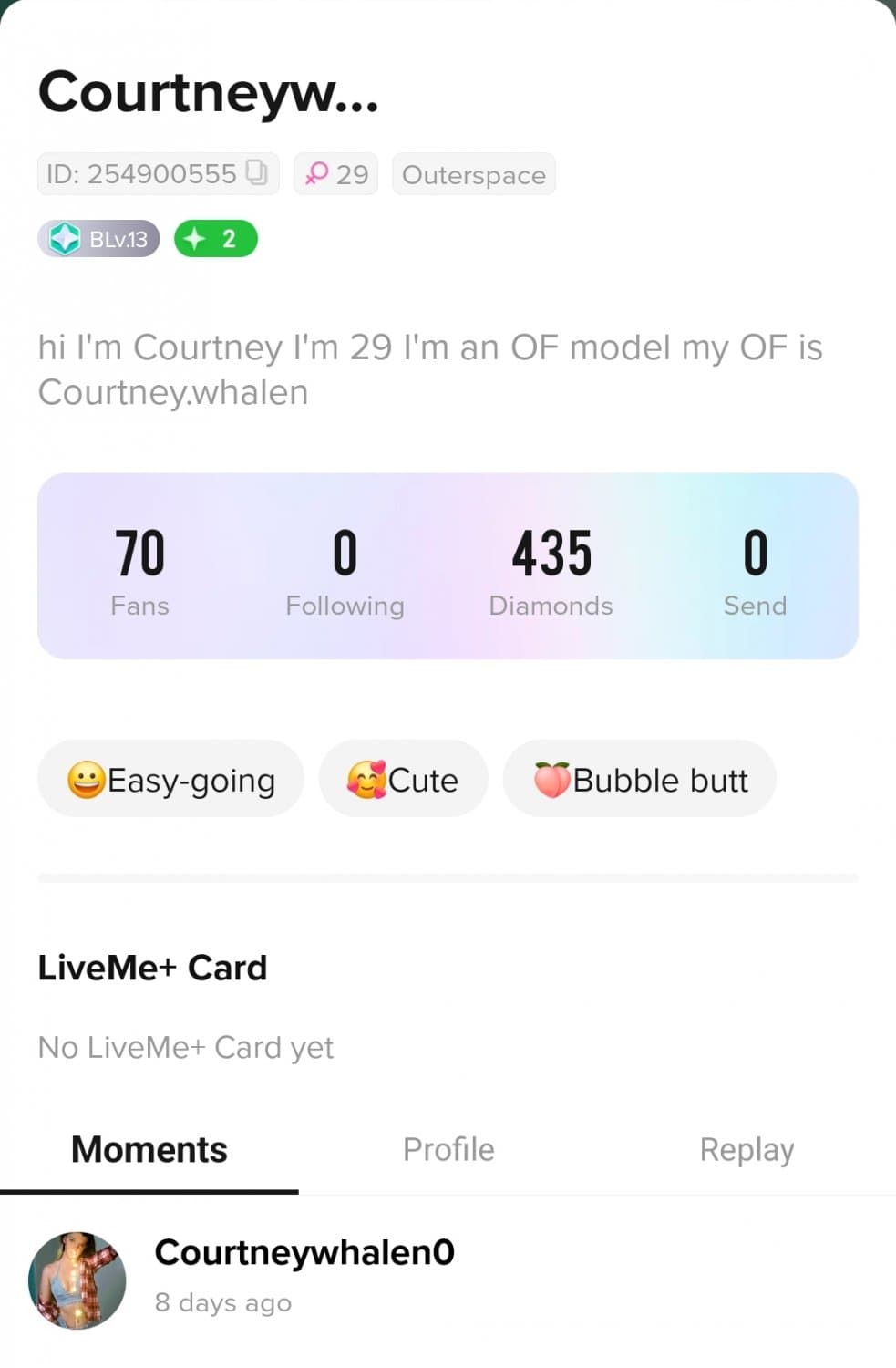
Task: Click the Cute tag pill
Action: [403, 779]
